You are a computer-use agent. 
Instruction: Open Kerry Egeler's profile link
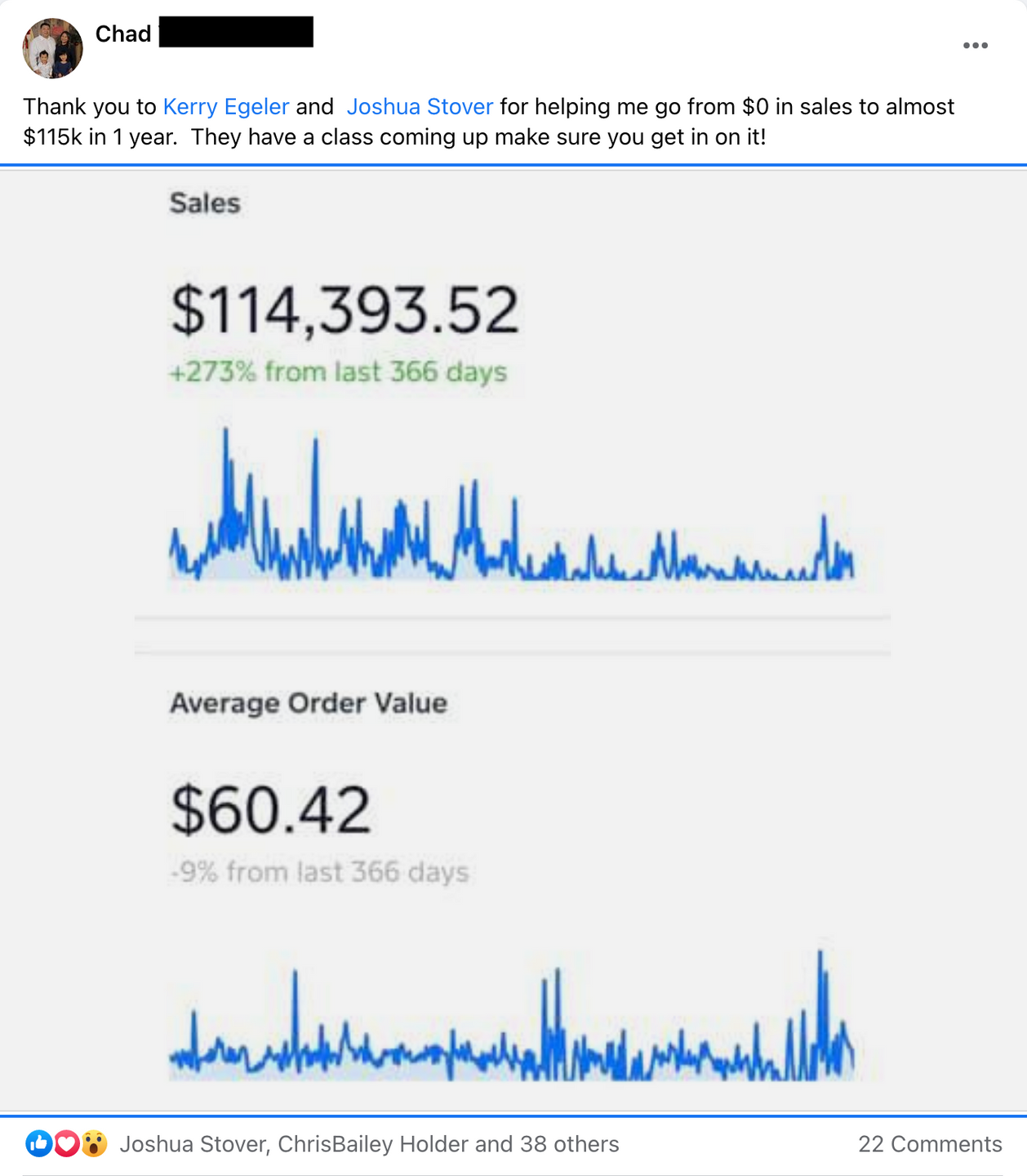(x=226, y=107)
